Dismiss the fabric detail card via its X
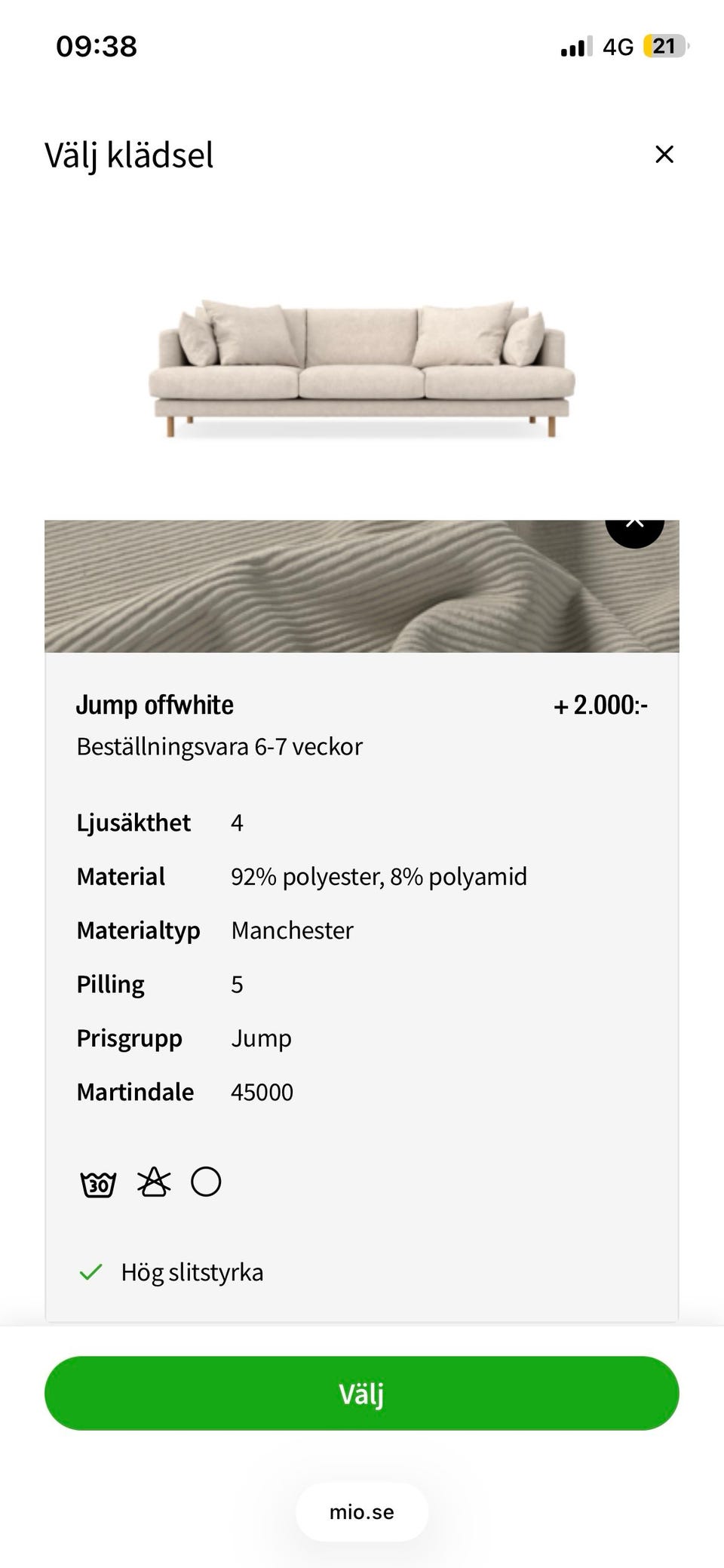The width and height of the screenshot is (724, 1568). [636, 522]
